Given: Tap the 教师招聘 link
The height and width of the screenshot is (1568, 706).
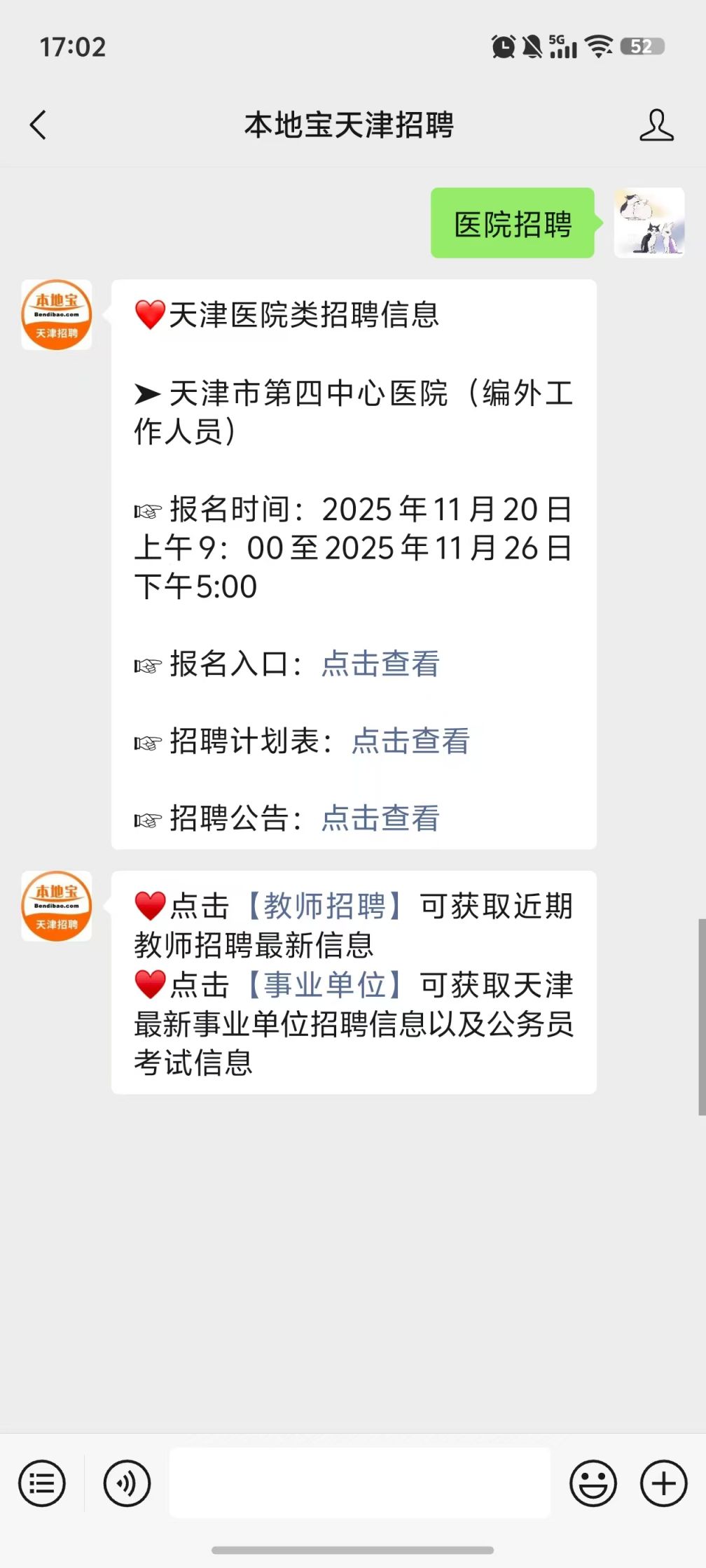Looking at the screenshot, I should click(324, 906).
